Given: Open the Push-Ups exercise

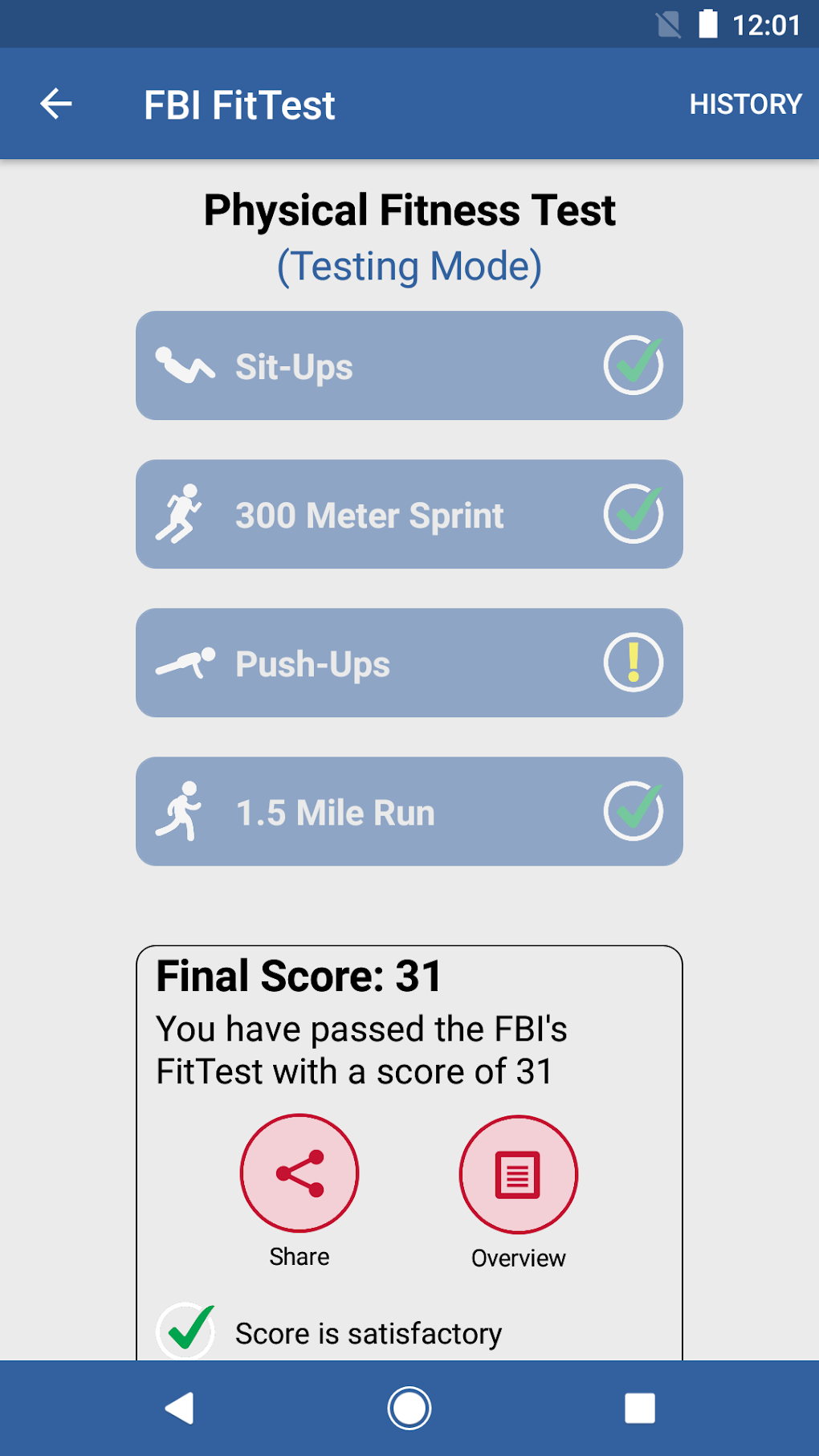Looking at the screenshot, I should (409, 663).
